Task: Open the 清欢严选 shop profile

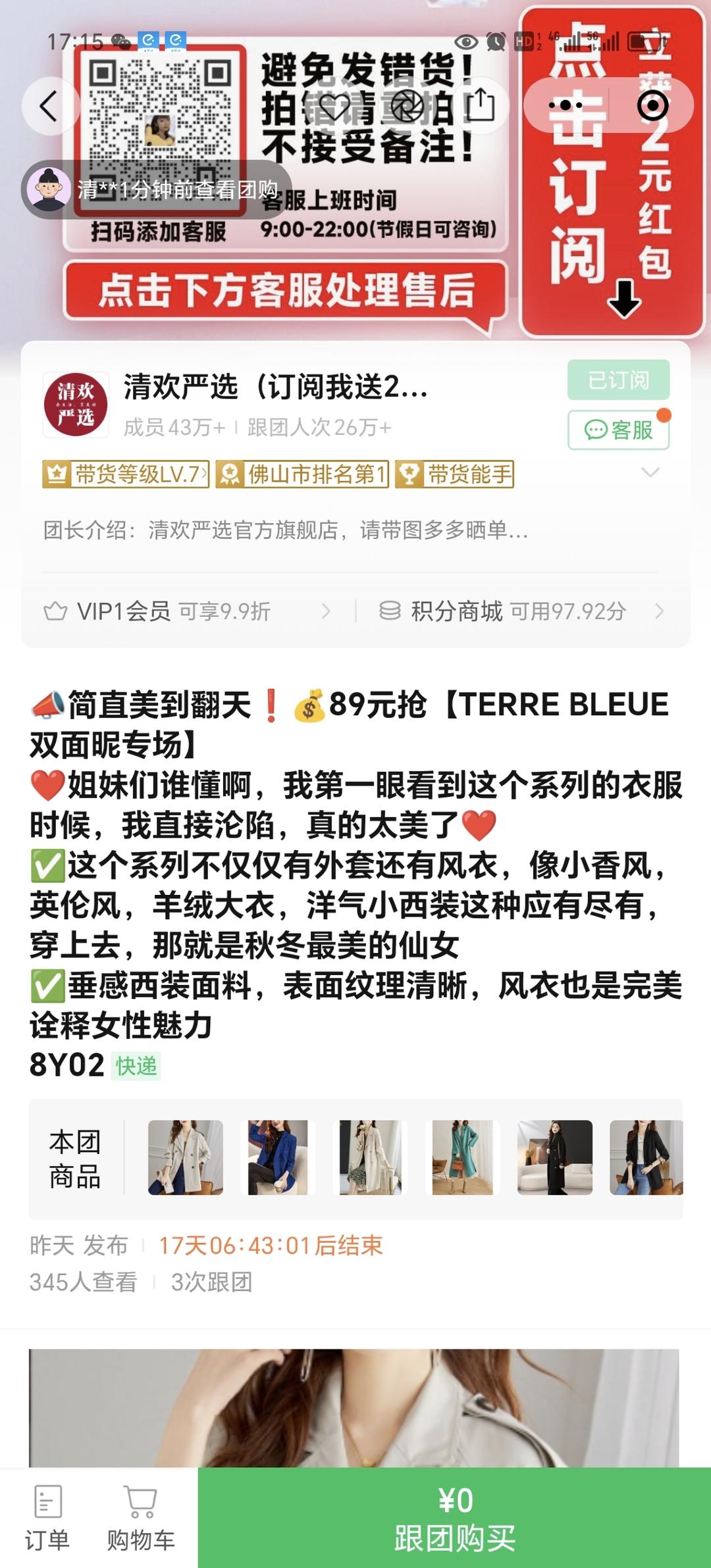Action: point(76,405)
